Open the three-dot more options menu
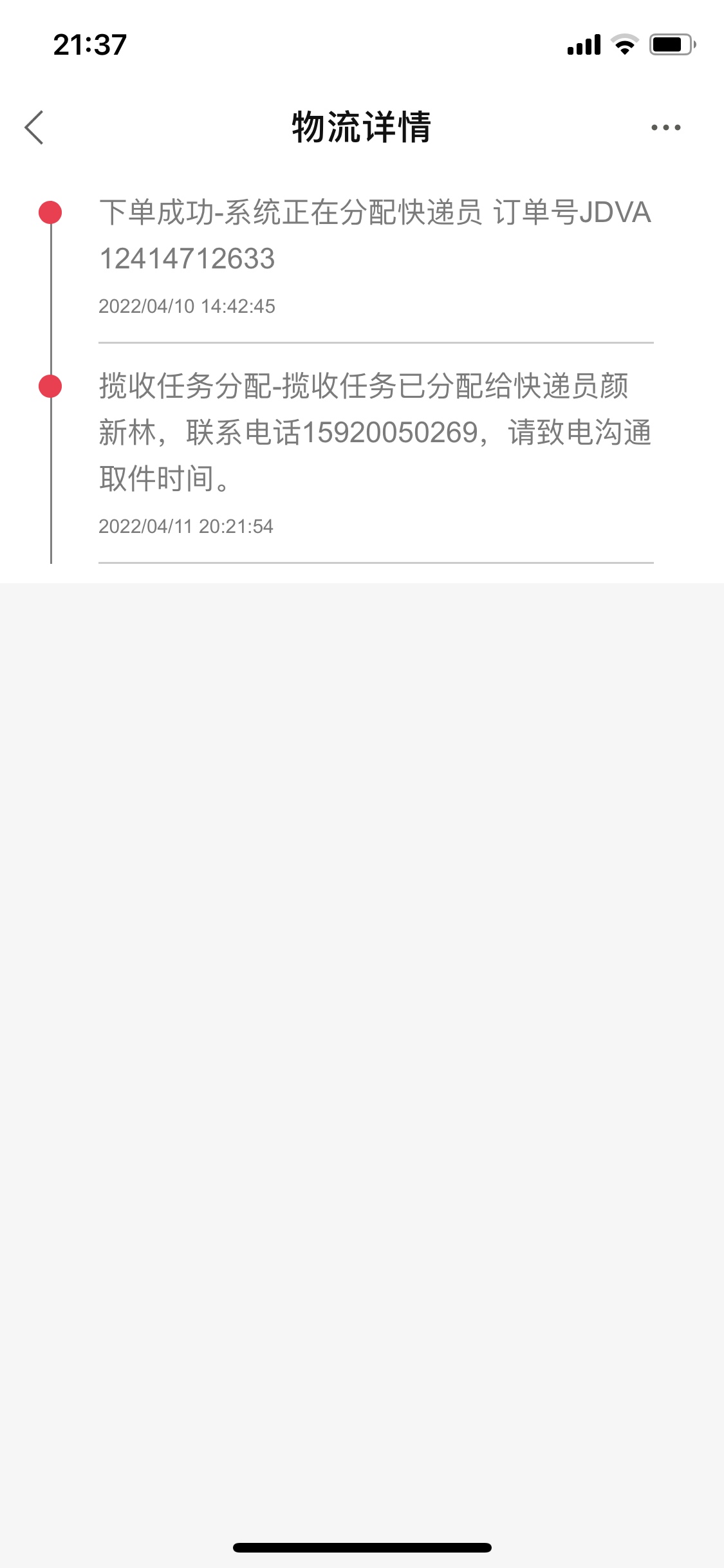This screenshot has height=1568, width=724. [x=665, y=127]
